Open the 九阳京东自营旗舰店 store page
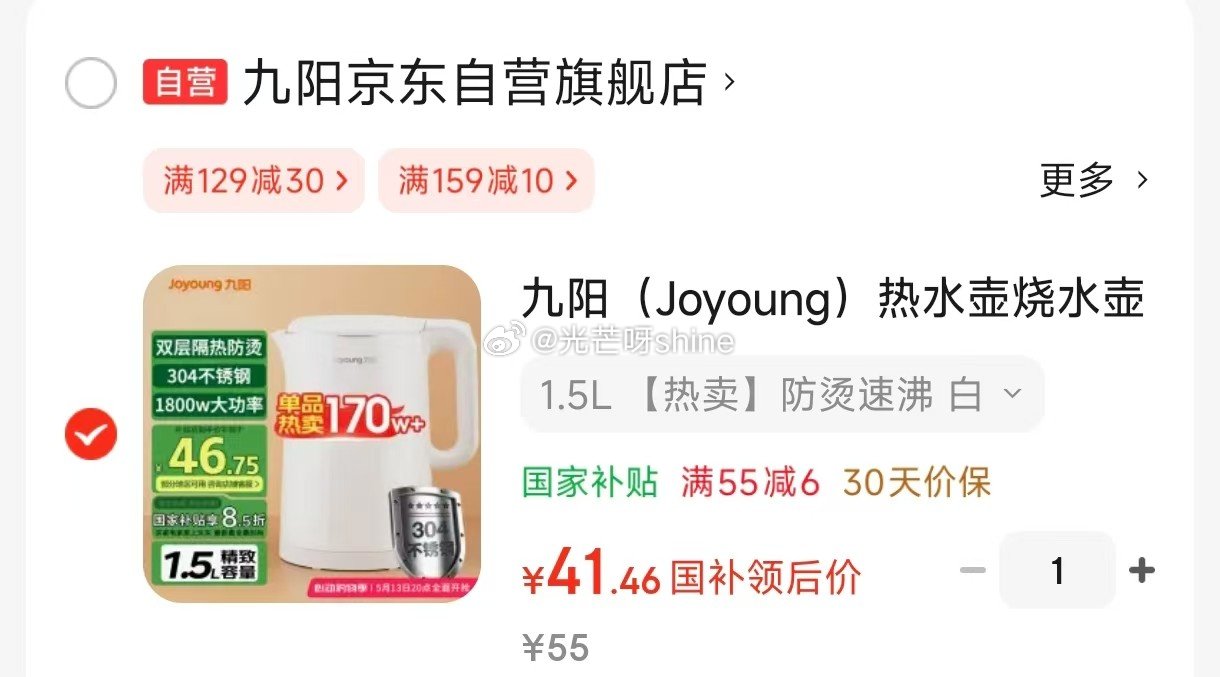The height and width of the screenshot is (677, 1220). pyautogui.click(x=475, y=83)
